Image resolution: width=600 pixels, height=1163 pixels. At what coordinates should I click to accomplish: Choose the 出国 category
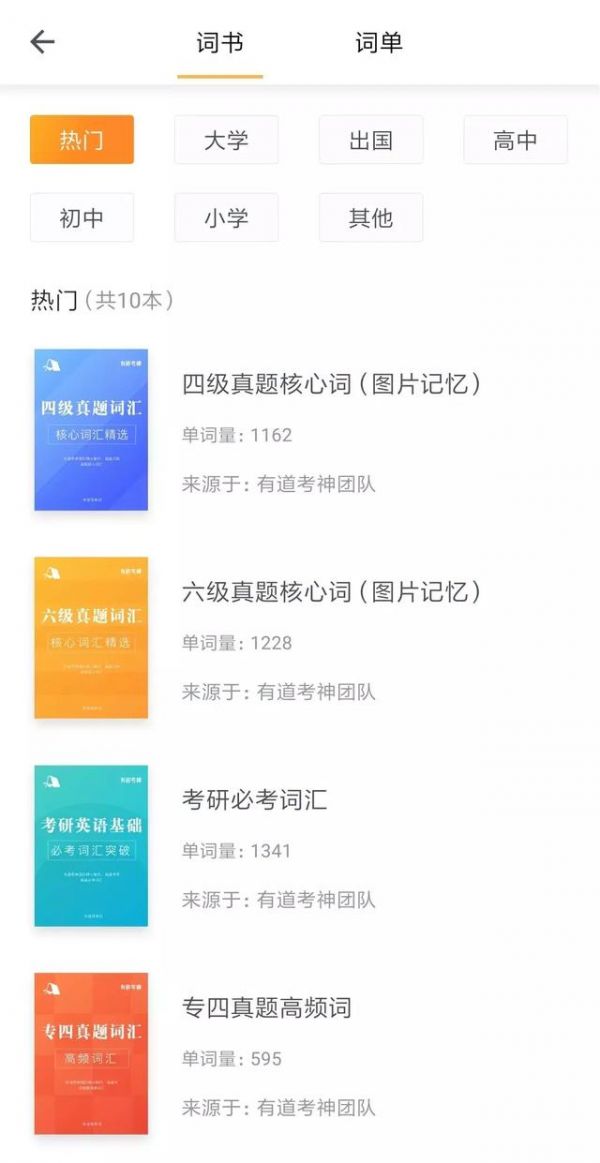coord(371,139)
